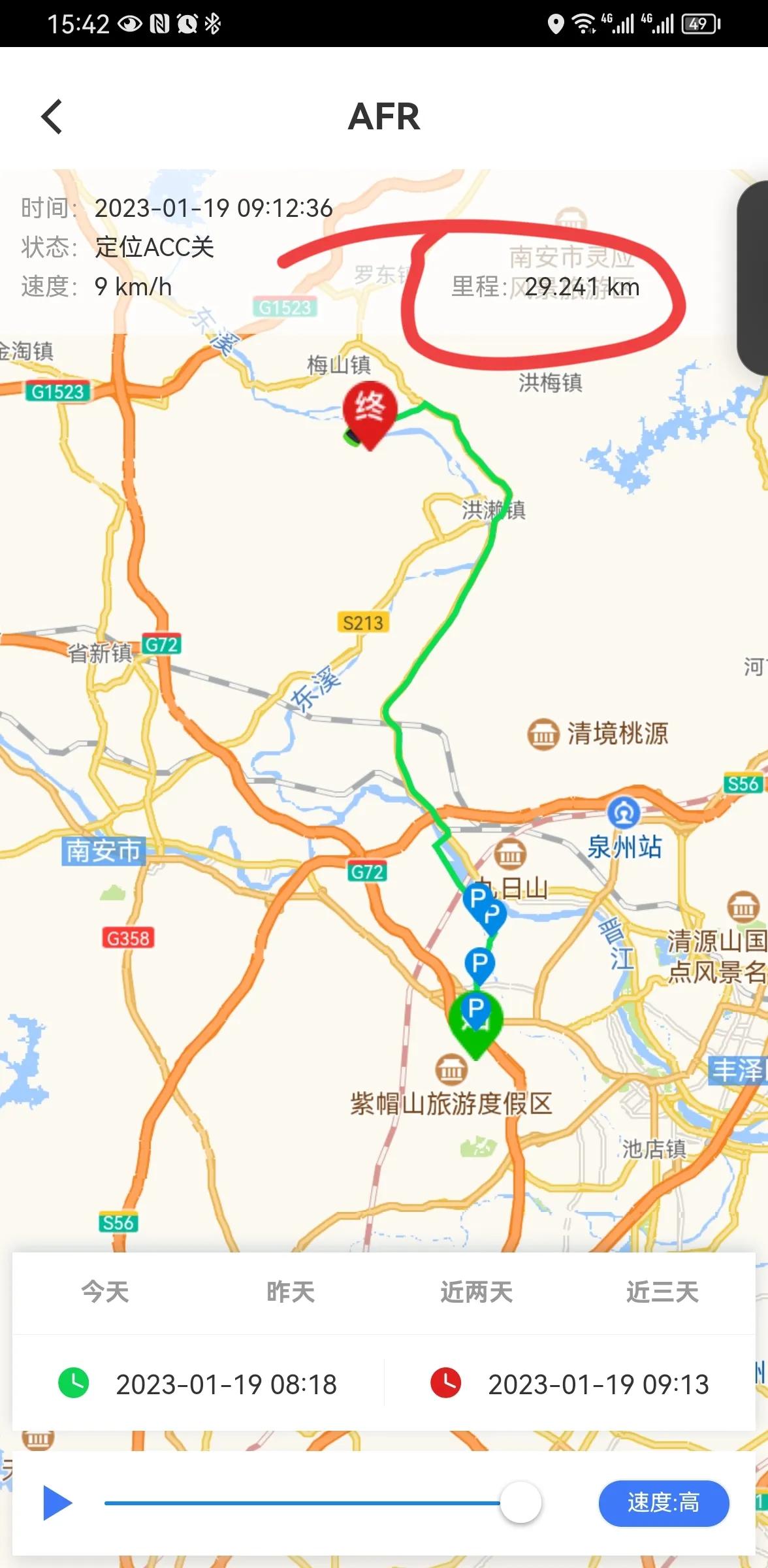
Task: Tap the S213 road label on the map
Action: [x=363, y=623]
